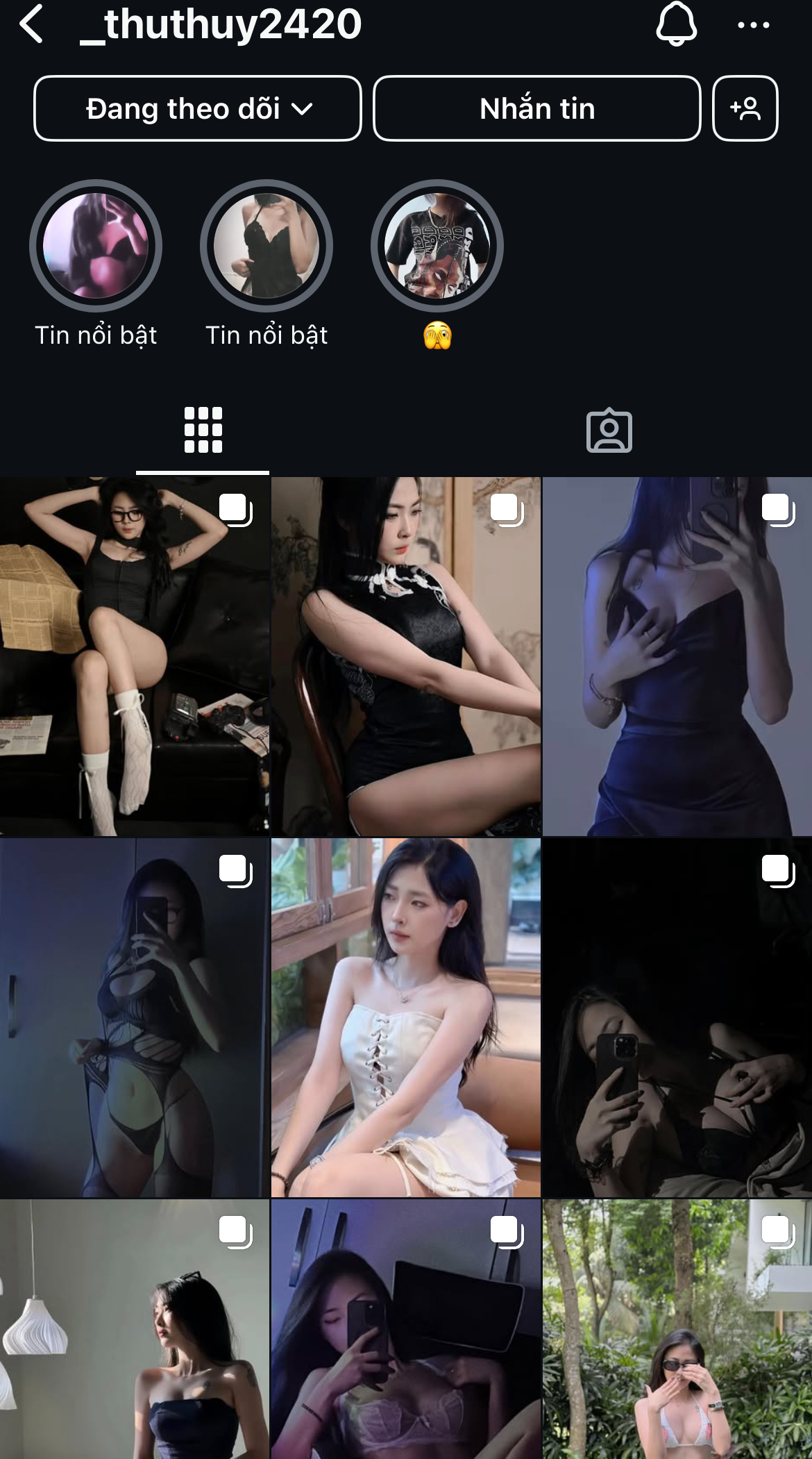Tap the Nhắn tin button
The image size is (812, 1459).
(537, 108)
